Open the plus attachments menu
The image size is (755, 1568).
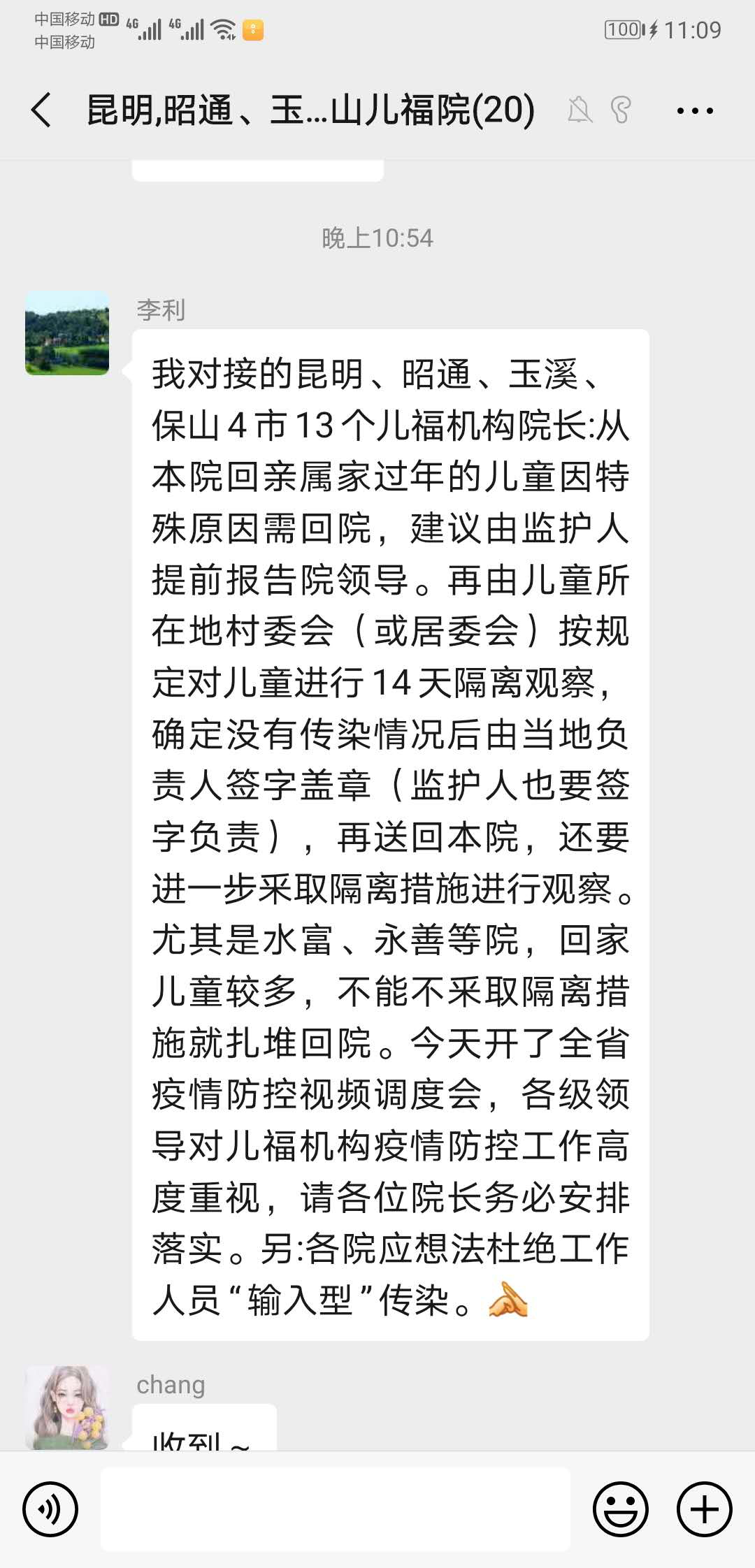pos(705,1509)
